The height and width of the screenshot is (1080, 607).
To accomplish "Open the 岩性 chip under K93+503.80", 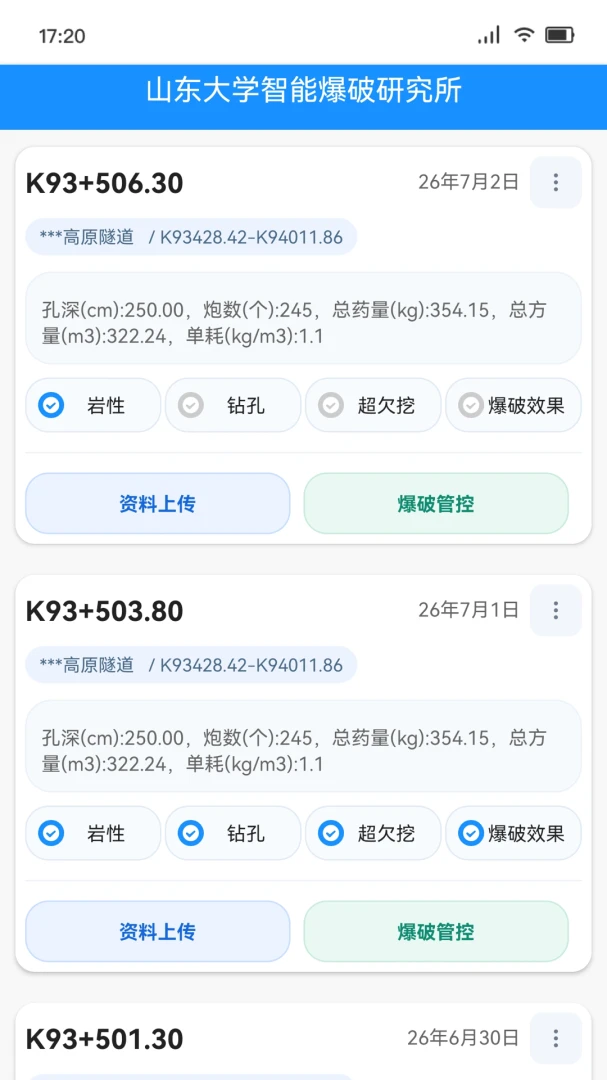I will click(x=93, y=833).
